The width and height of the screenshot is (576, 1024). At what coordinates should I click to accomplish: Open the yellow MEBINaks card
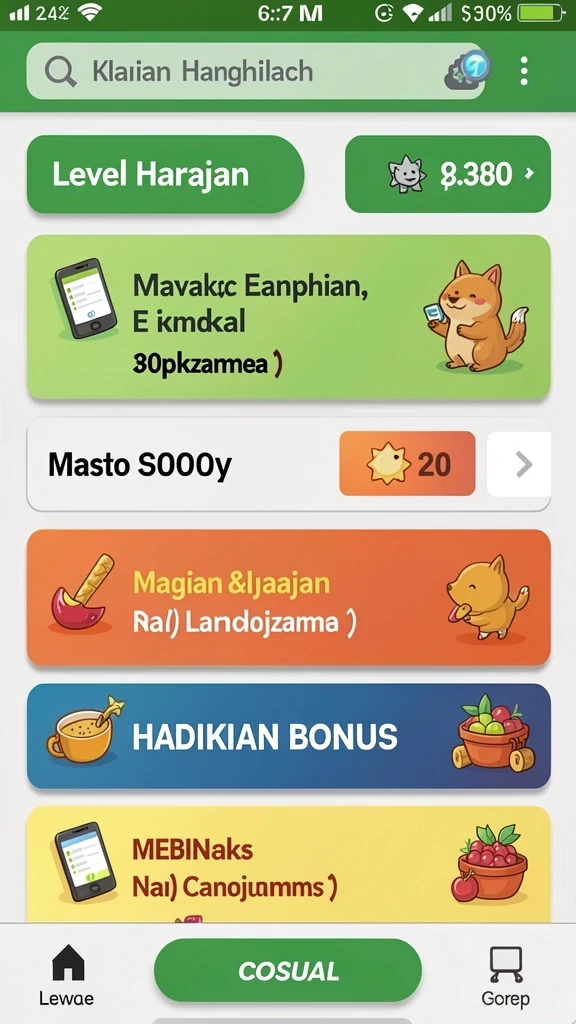tap(288, 865)
